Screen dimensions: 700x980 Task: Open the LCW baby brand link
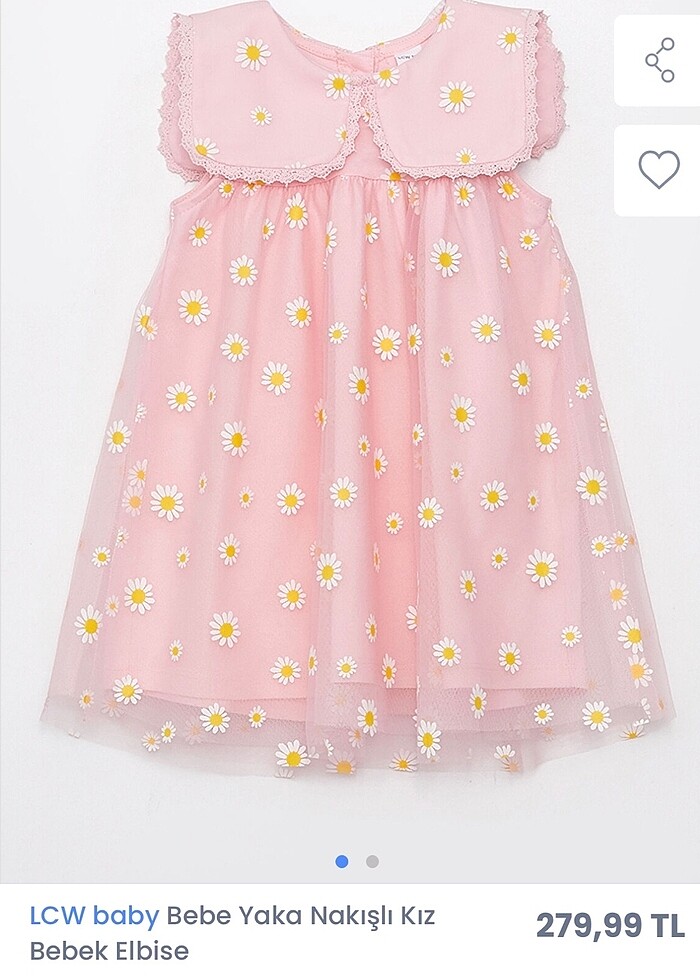pos(94,915)
